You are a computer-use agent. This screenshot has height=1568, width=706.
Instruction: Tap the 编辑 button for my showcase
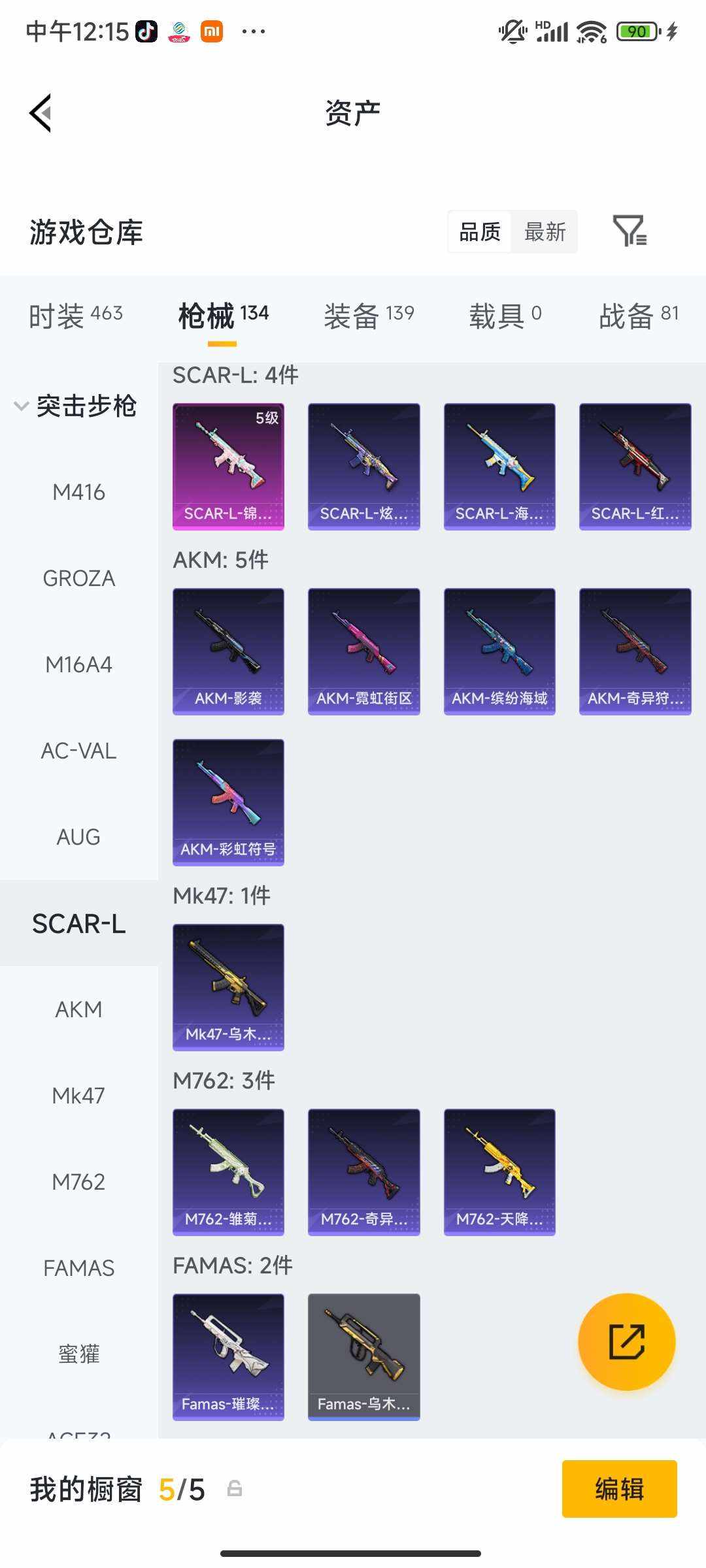[619, 1489]
